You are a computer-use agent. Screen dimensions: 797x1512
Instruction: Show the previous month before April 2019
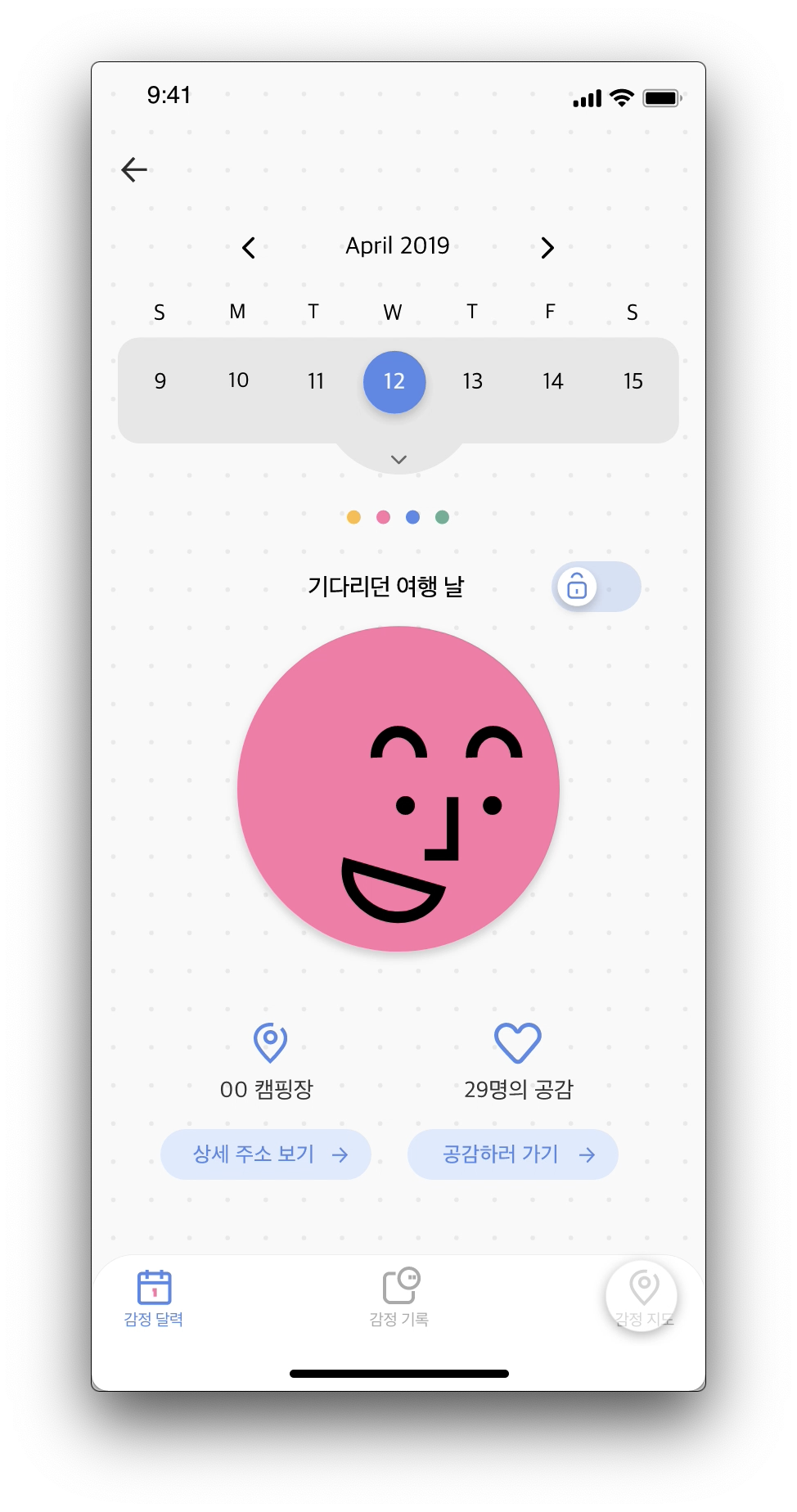pyautogui.click(x=249, y=248)
